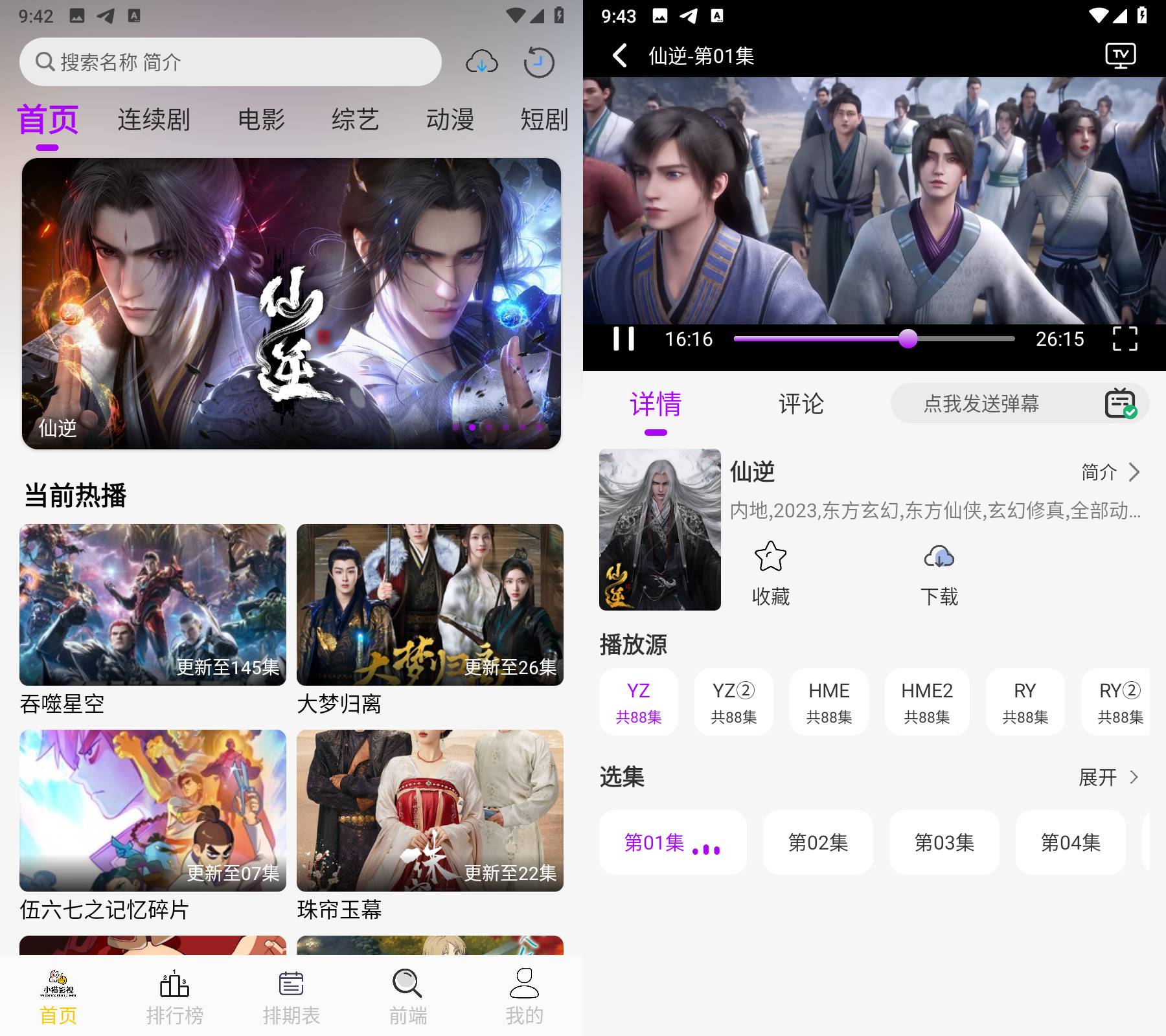Open the 伍六七之记忆碎片 card
Viewport: 1166px width, 1036px height.
153,811
